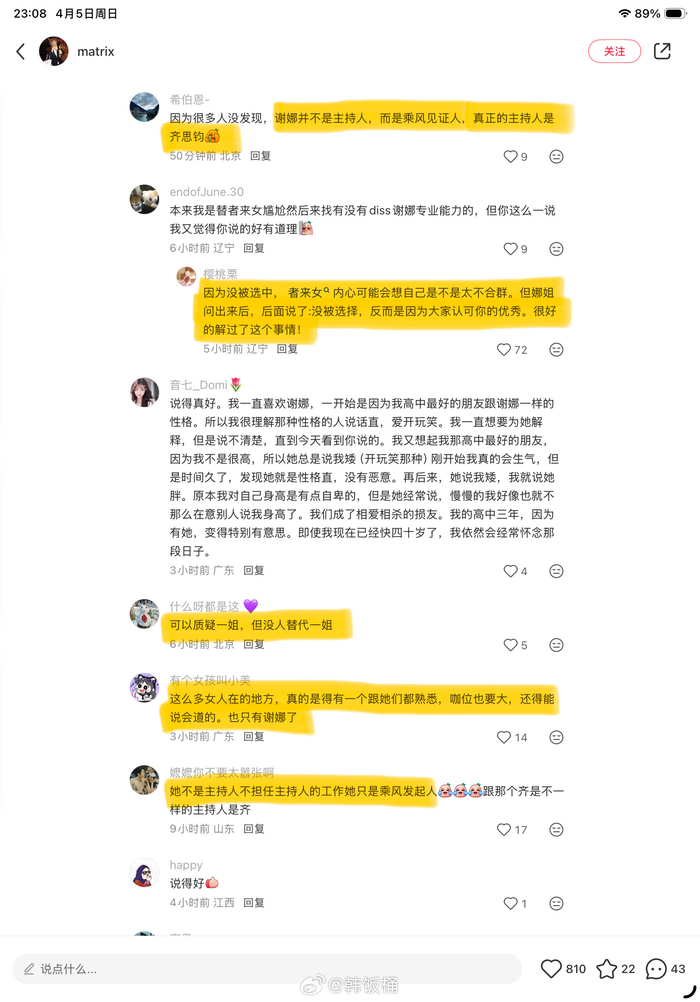This screenshot has width=700, height=1002.
Task: Like 樱桃栗's reply with 72 likes
Action: click(504, 350)
